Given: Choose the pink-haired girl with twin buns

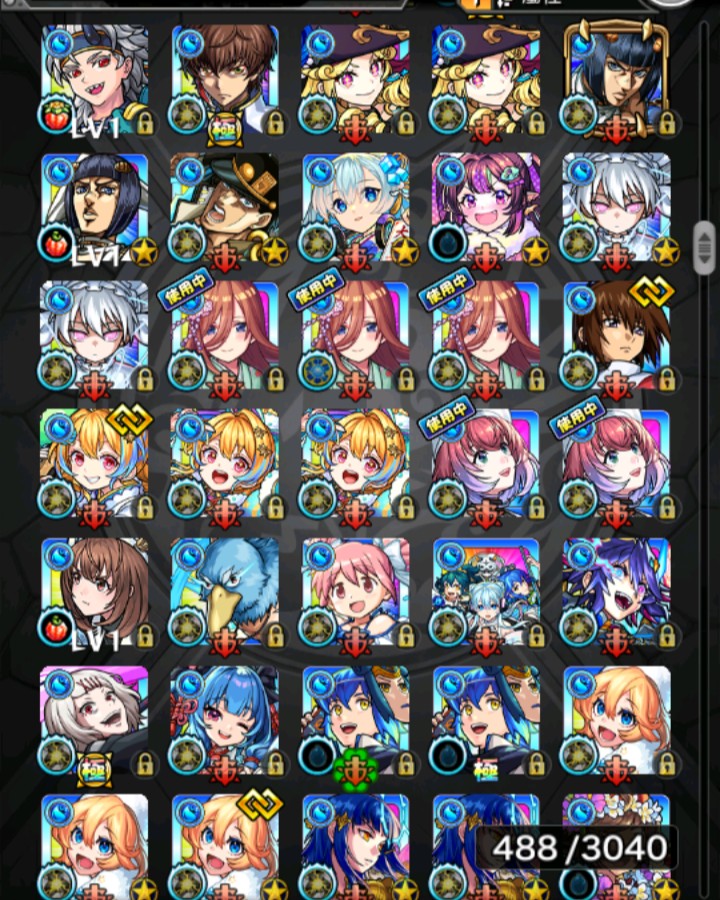Looking at the screenshot, I should pyautogui.click(x=355, y=590).
